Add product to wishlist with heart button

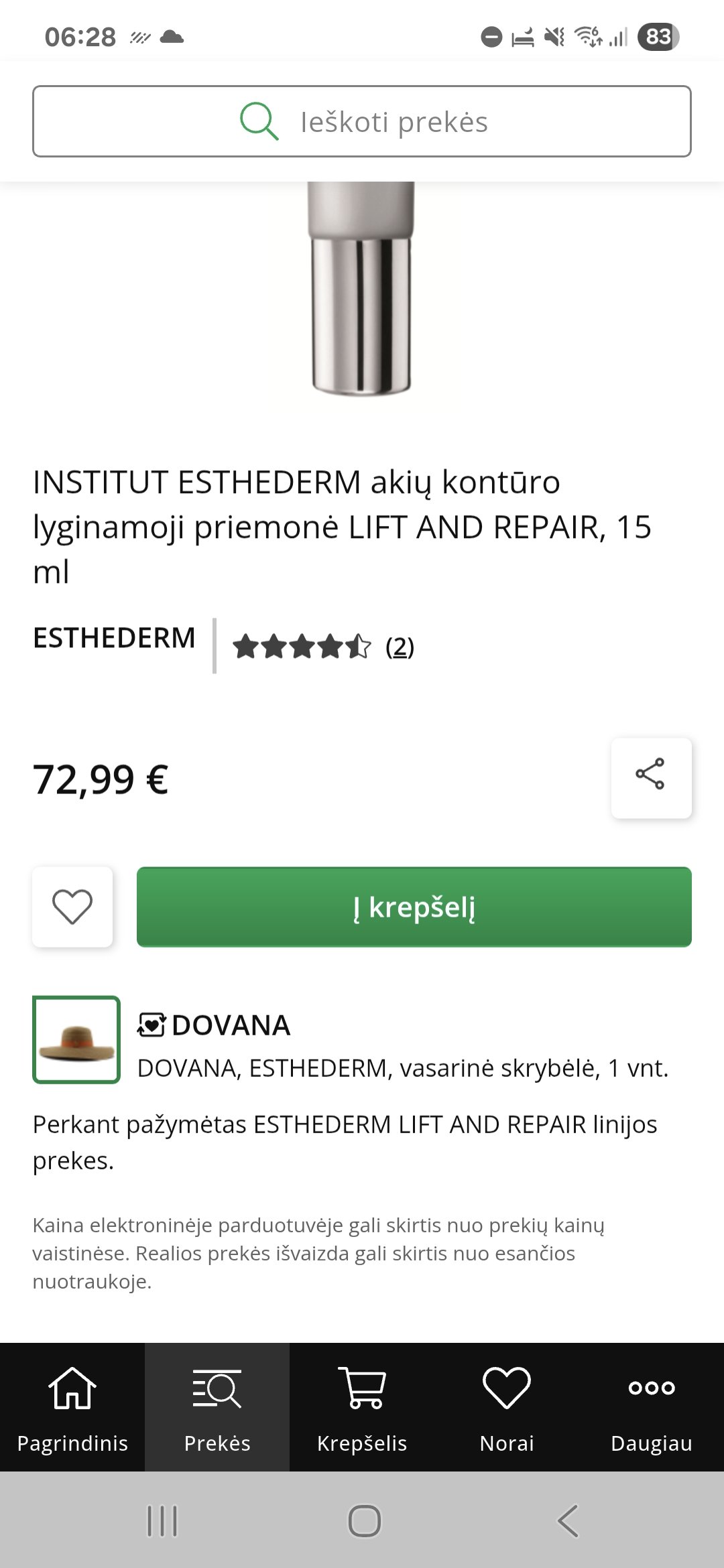72,907
